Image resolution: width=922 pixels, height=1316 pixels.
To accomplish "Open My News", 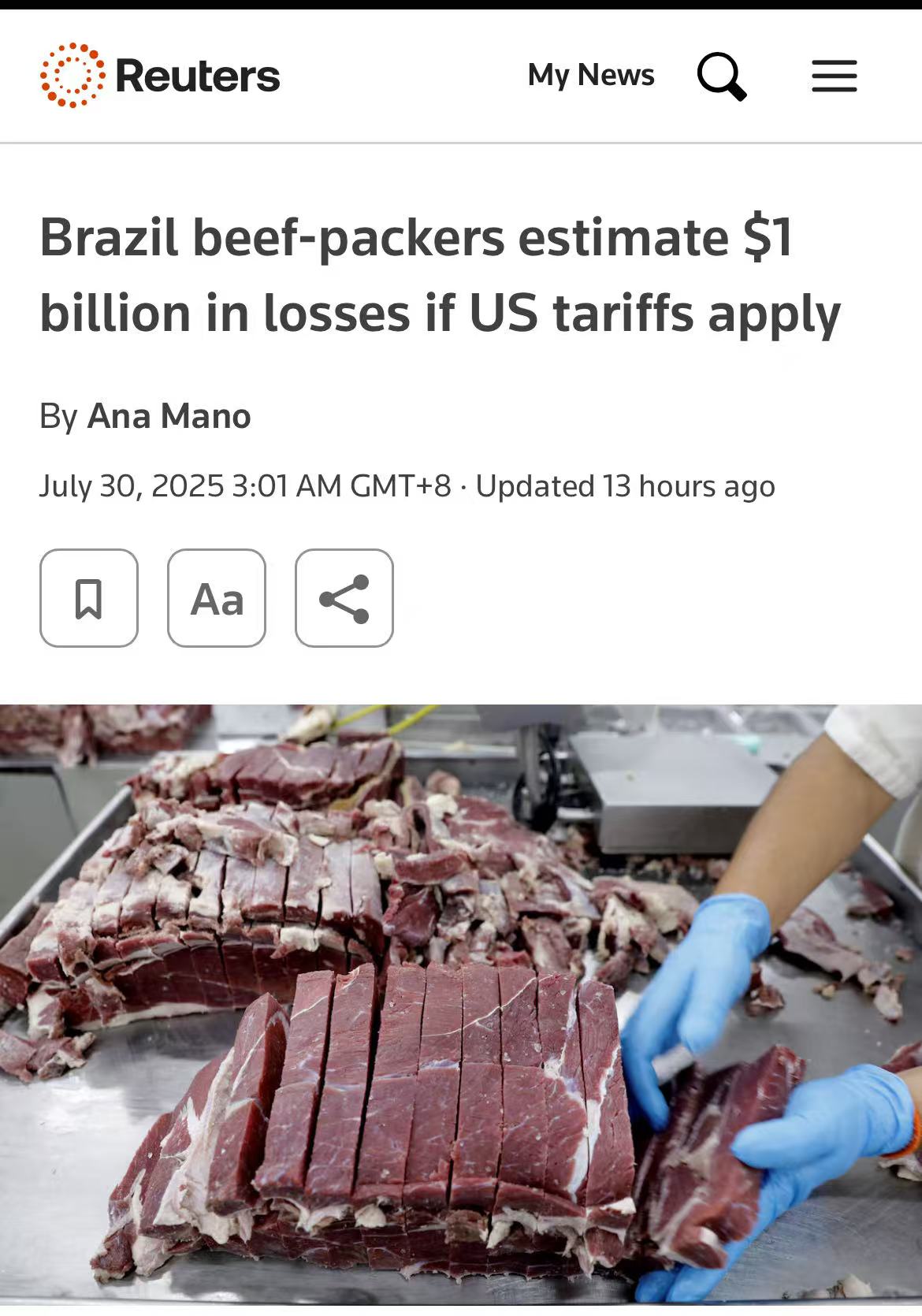I will tap(591, 76).
